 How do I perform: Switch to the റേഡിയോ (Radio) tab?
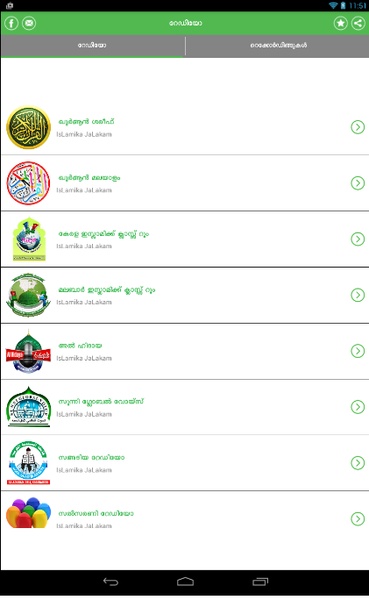(x=92, y=46)
